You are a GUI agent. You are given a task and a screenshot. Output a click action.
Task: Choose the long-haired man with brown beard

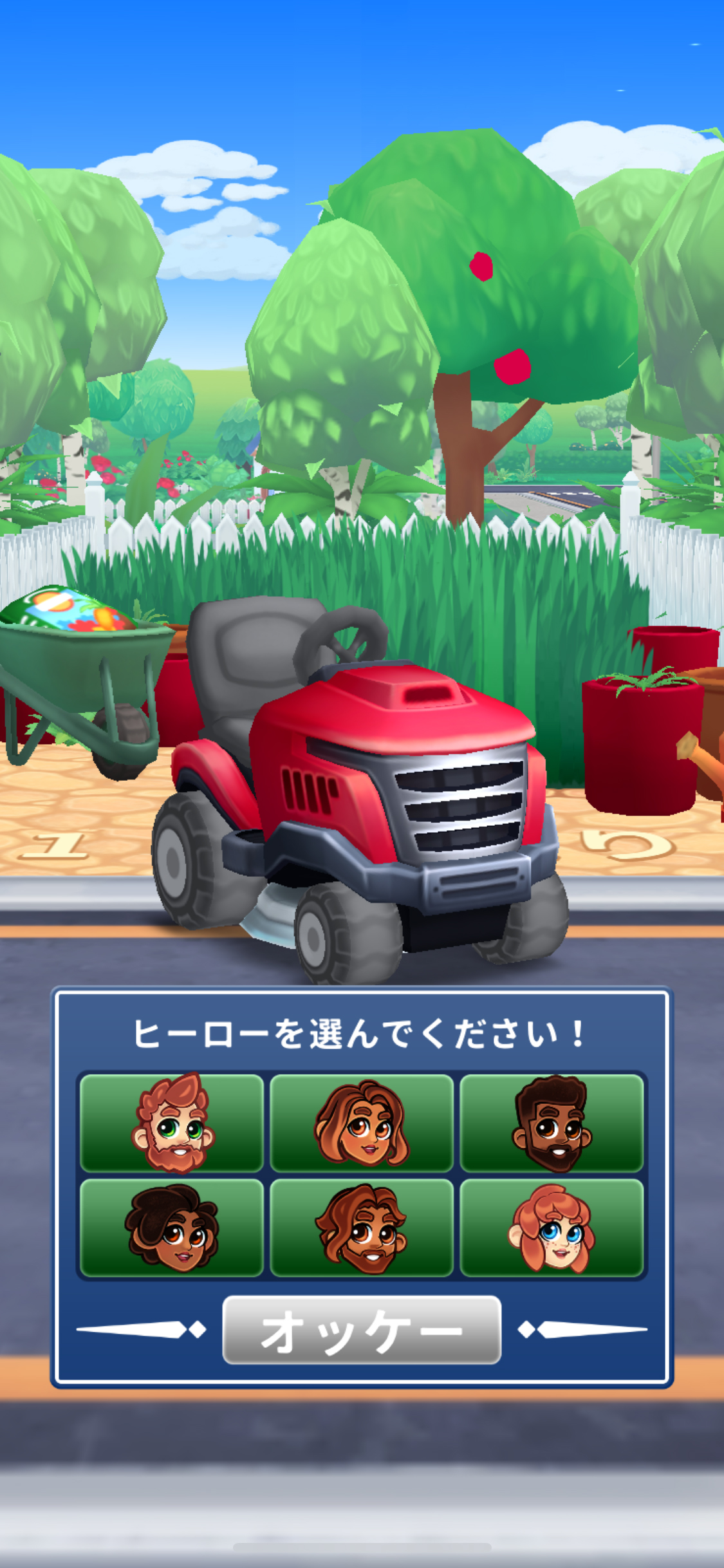(x=362, y=1228)
